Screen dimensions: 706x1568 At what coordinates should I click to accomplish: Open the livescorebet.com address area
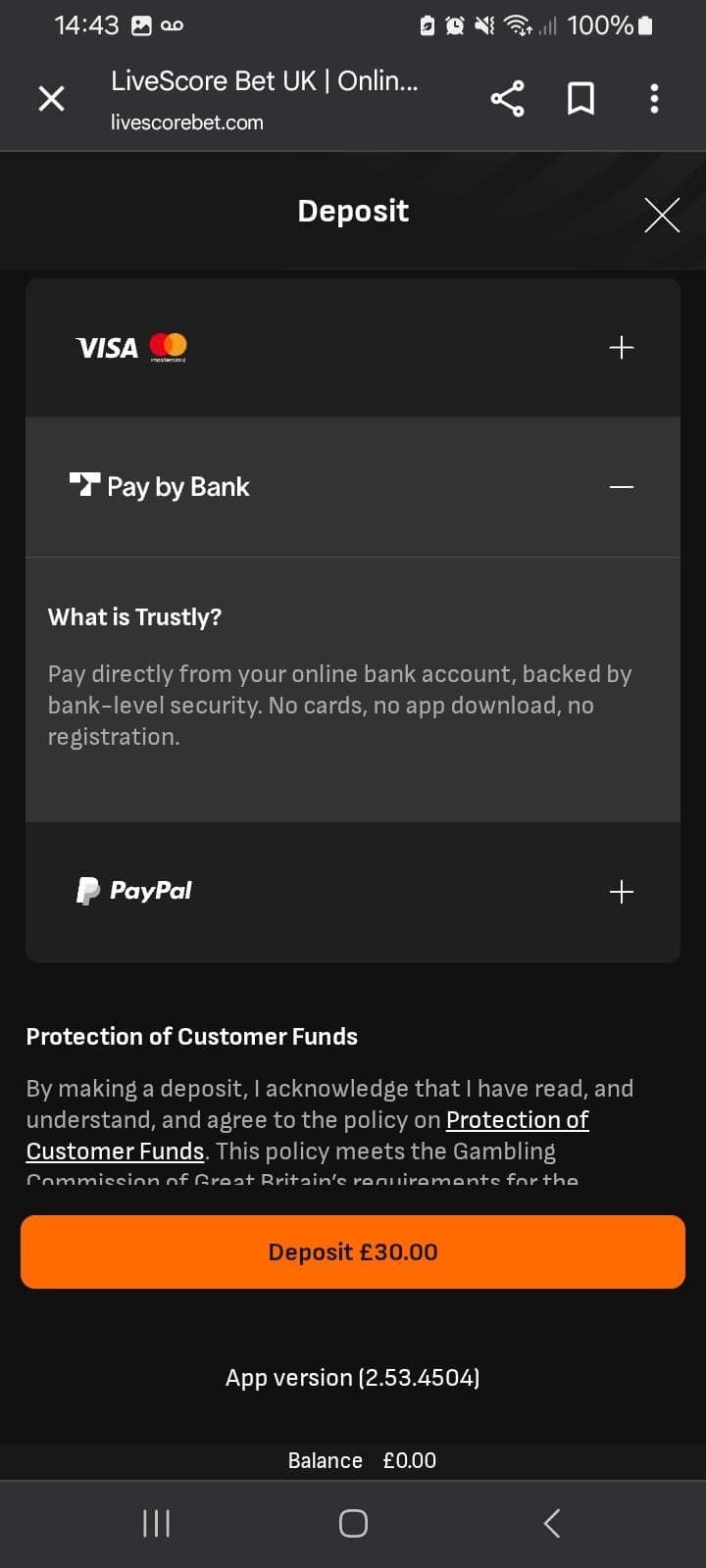tap(186, 122)
